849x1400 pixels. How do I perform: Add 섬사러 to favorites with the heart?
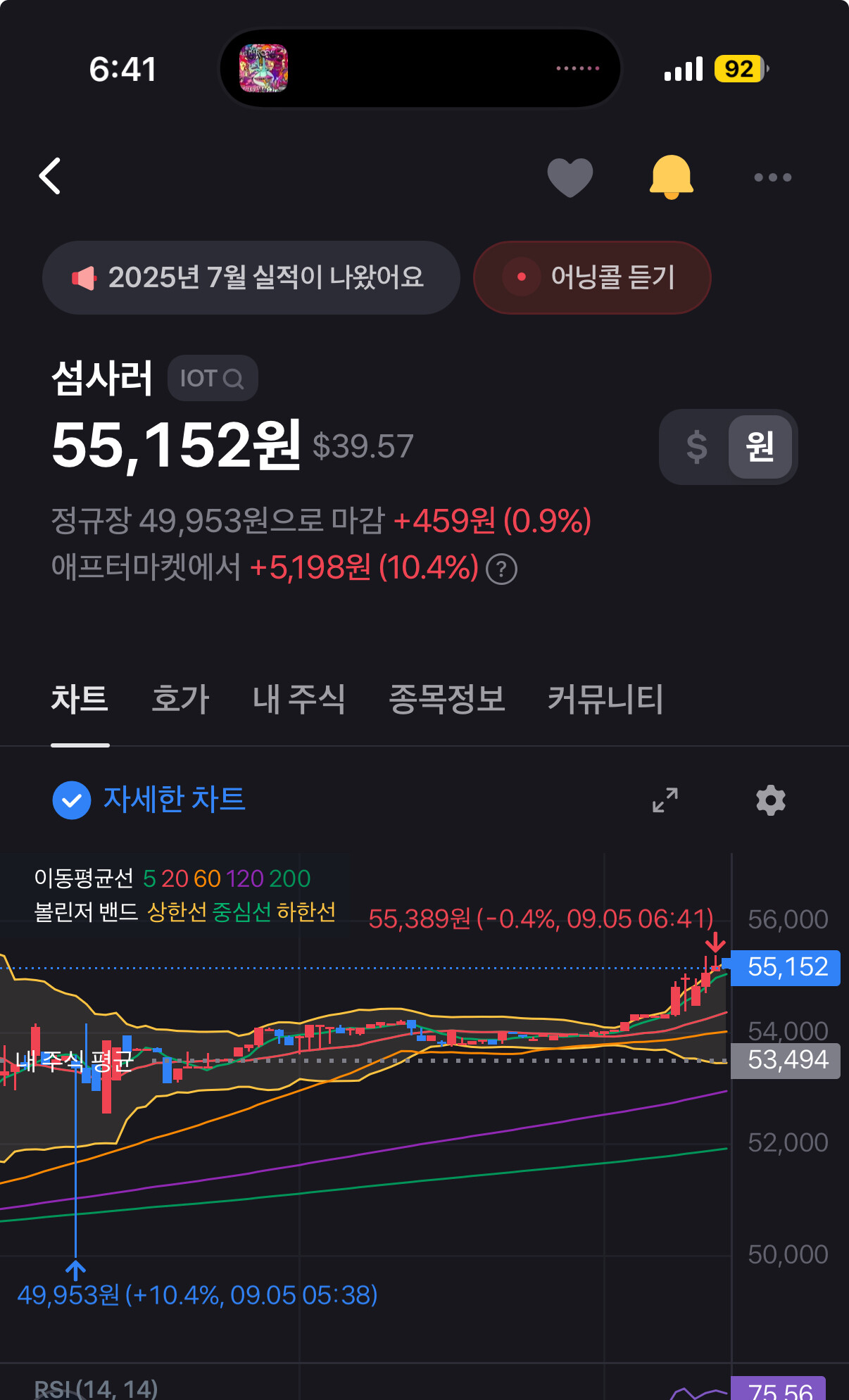tap(570, 177)
